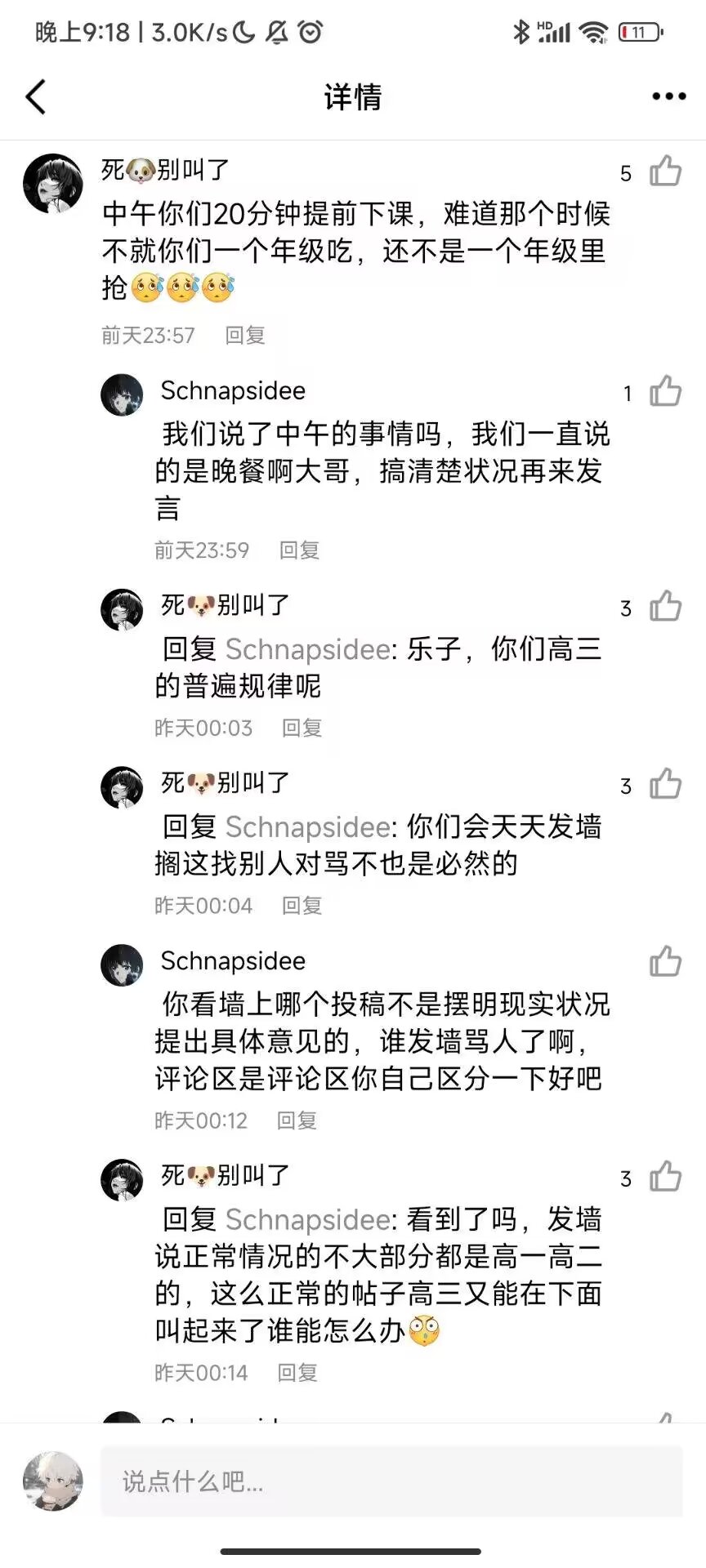Tap 回复 under the 昨天00:14 comment
This screenshot has height=1568, width=706.
(297, 1373)
